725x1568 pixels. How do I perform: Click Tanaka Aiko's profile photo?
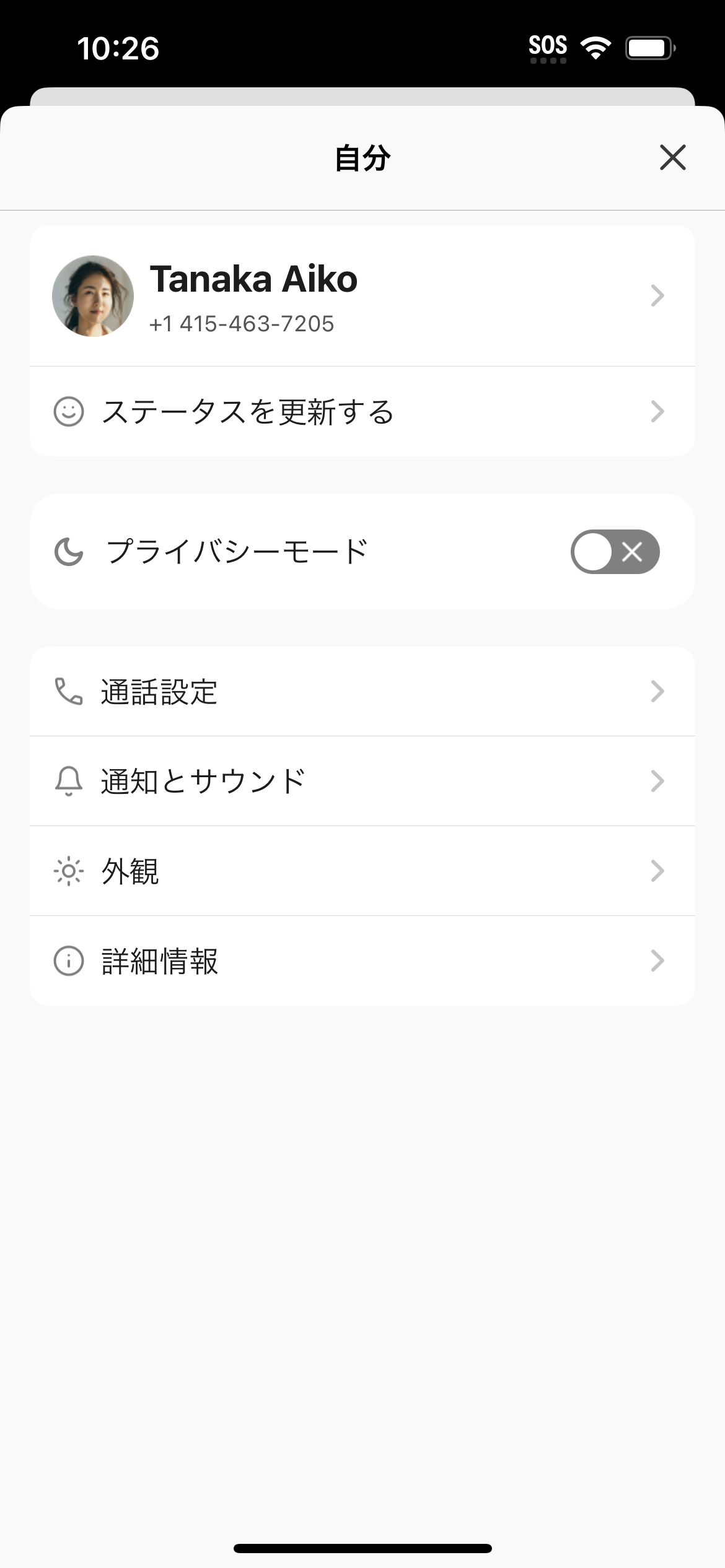[93, 295]
